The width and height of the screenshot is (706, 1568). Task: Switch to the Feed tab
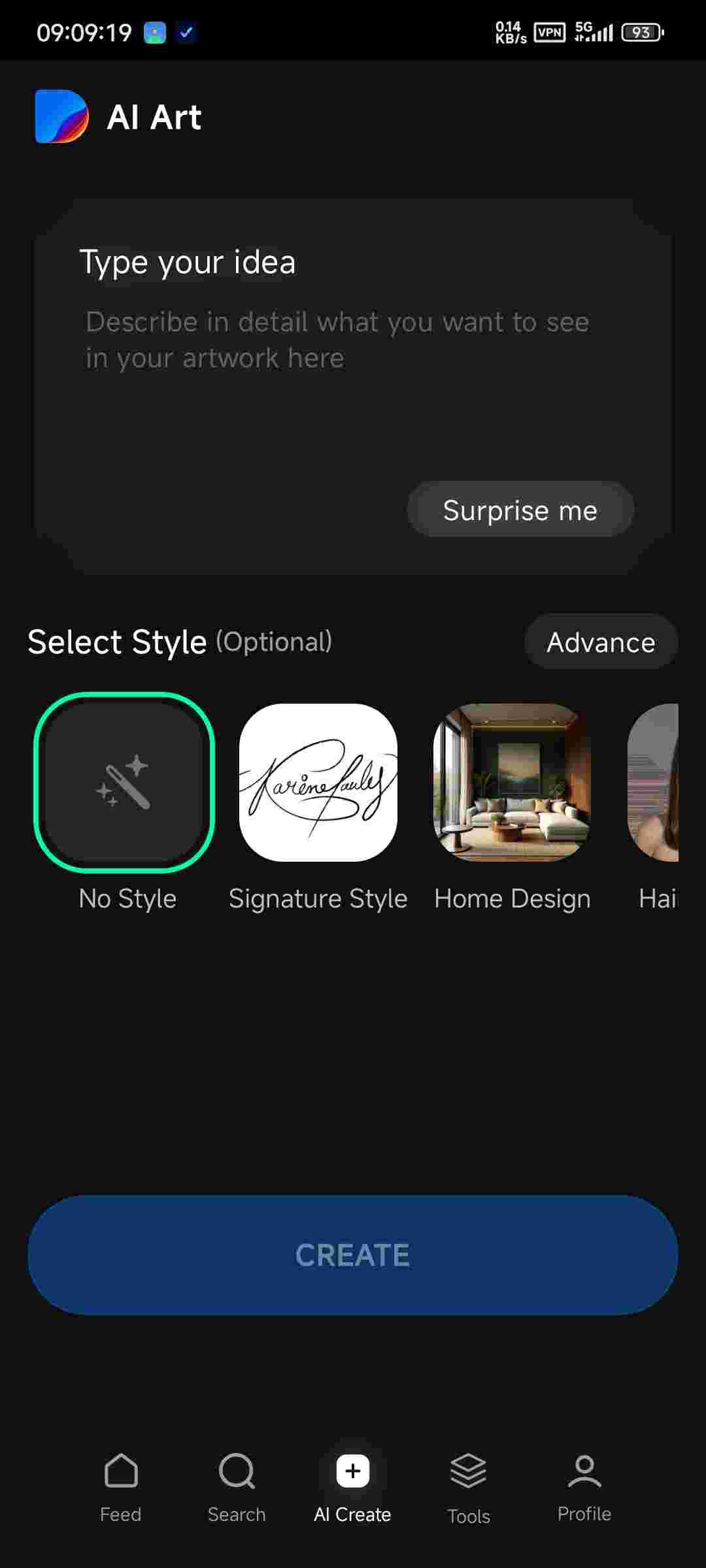click(121, 1484)
